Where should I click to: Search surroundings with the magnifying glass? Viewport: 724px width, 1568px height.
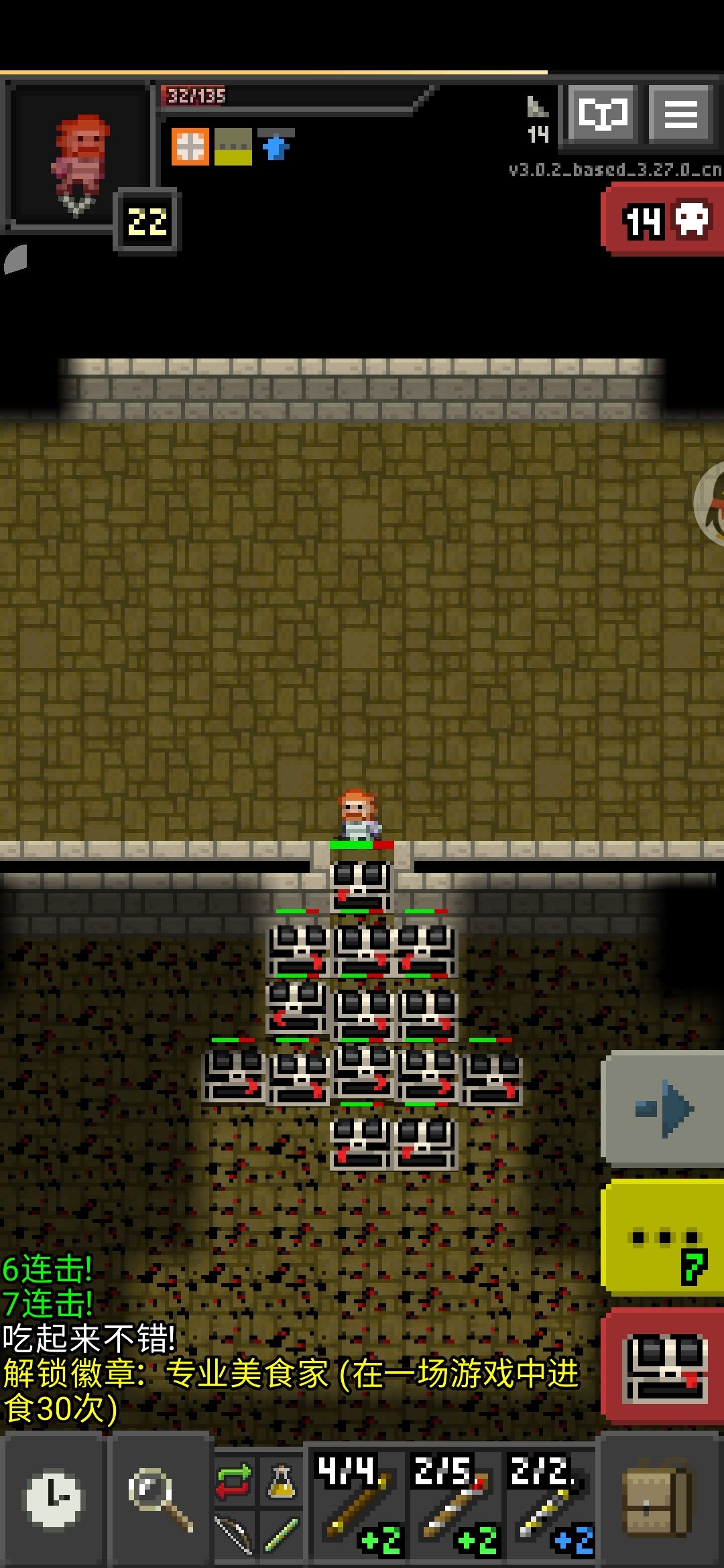point(160,1500)
